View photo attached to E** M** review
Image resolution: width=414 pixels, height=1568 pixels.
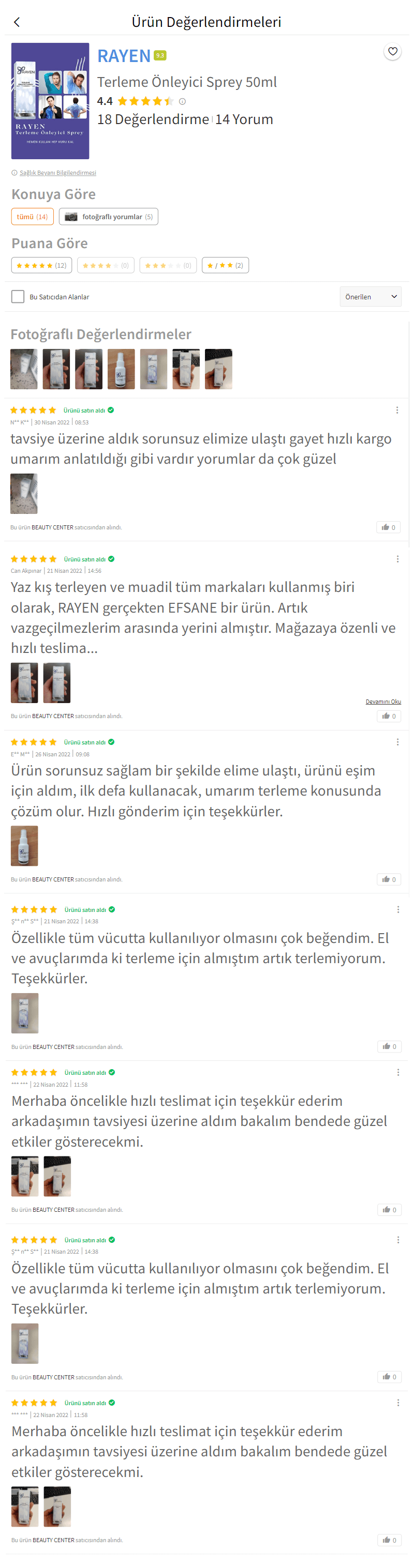click(x=24, y=845)
